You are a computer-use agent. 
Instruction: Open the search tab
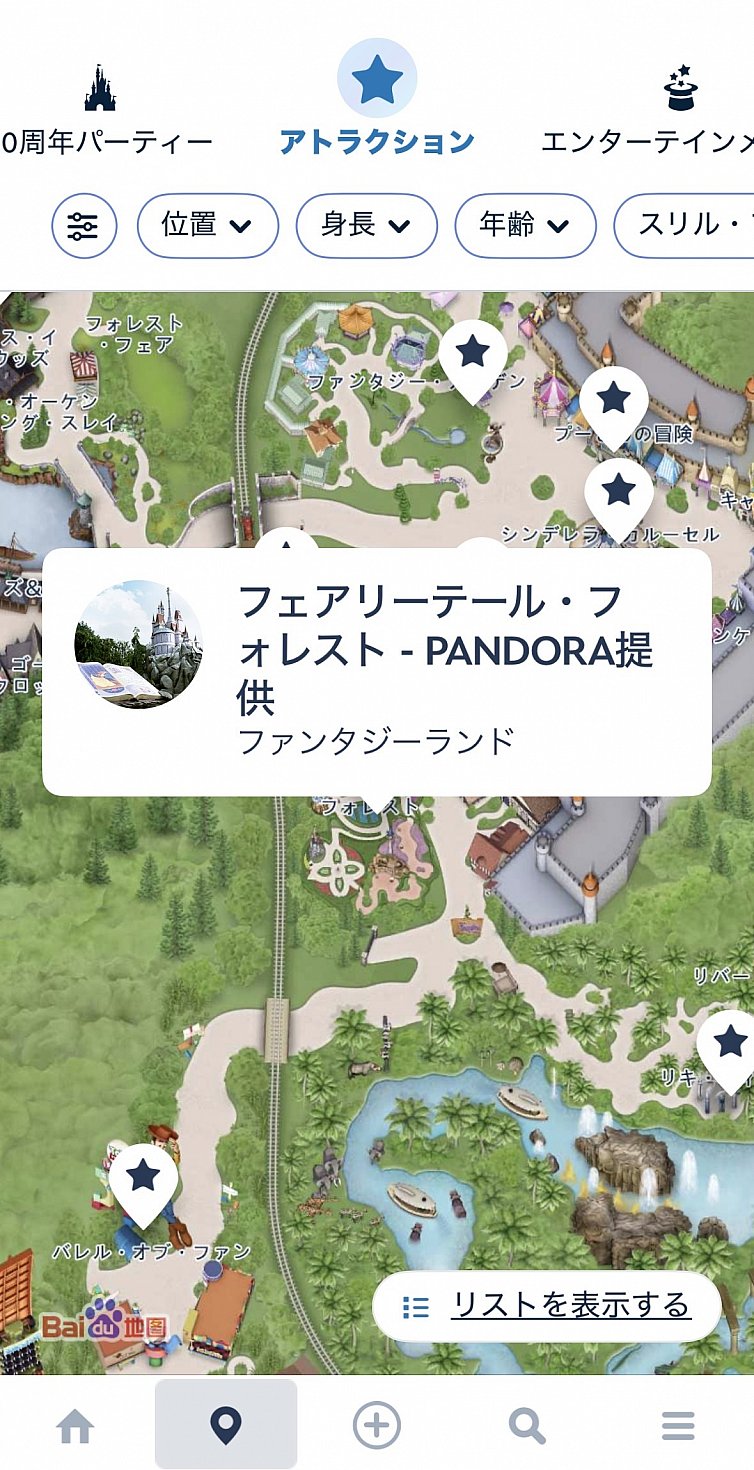[x=527, y=1425]
